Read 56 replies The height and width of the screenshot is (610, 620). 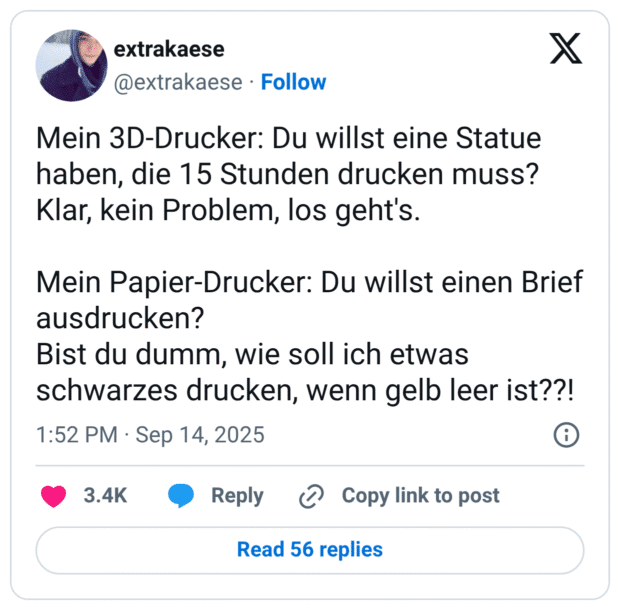tap(310, 549)
